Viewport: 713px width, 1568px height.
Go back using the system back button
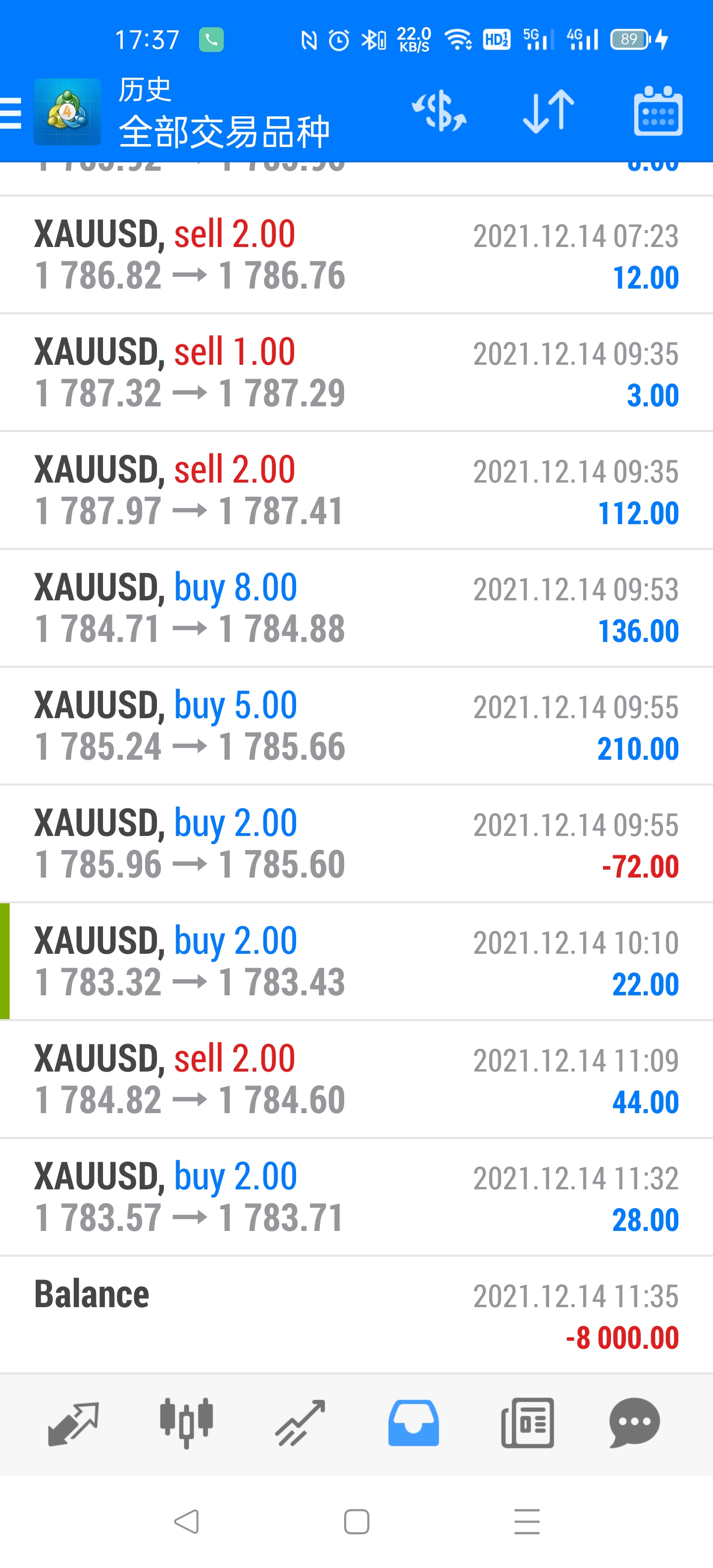(x=186, y=1522)
